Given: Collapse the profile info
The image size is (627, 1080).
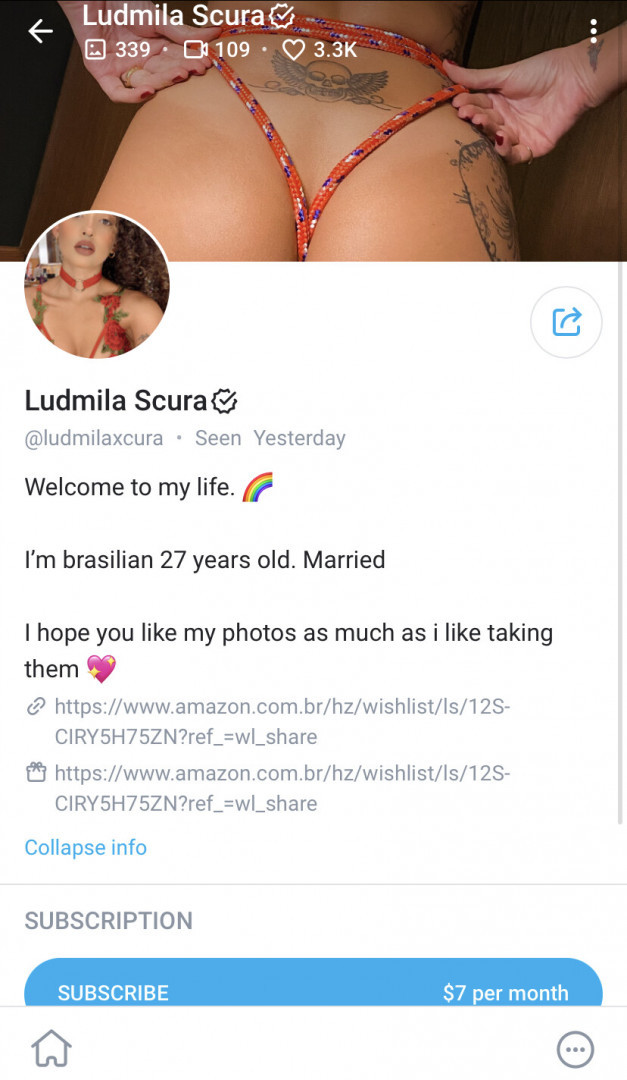Looking at the screenshot, I should point(85,847).
